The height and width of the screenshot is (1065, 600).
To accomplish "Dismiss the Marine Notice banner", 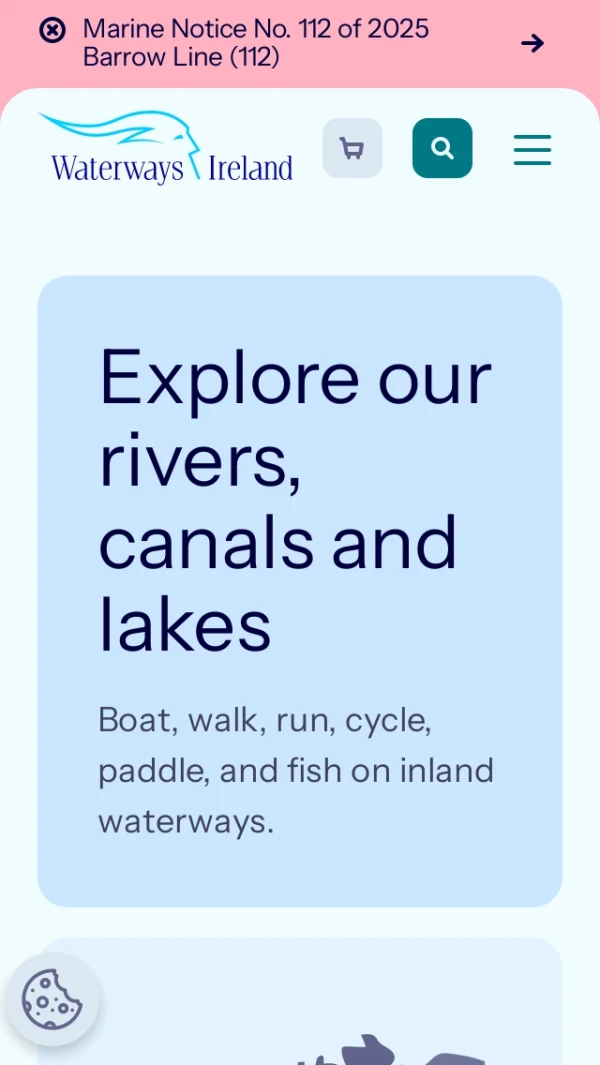I will pyautogui.click(x=52, y=31).
